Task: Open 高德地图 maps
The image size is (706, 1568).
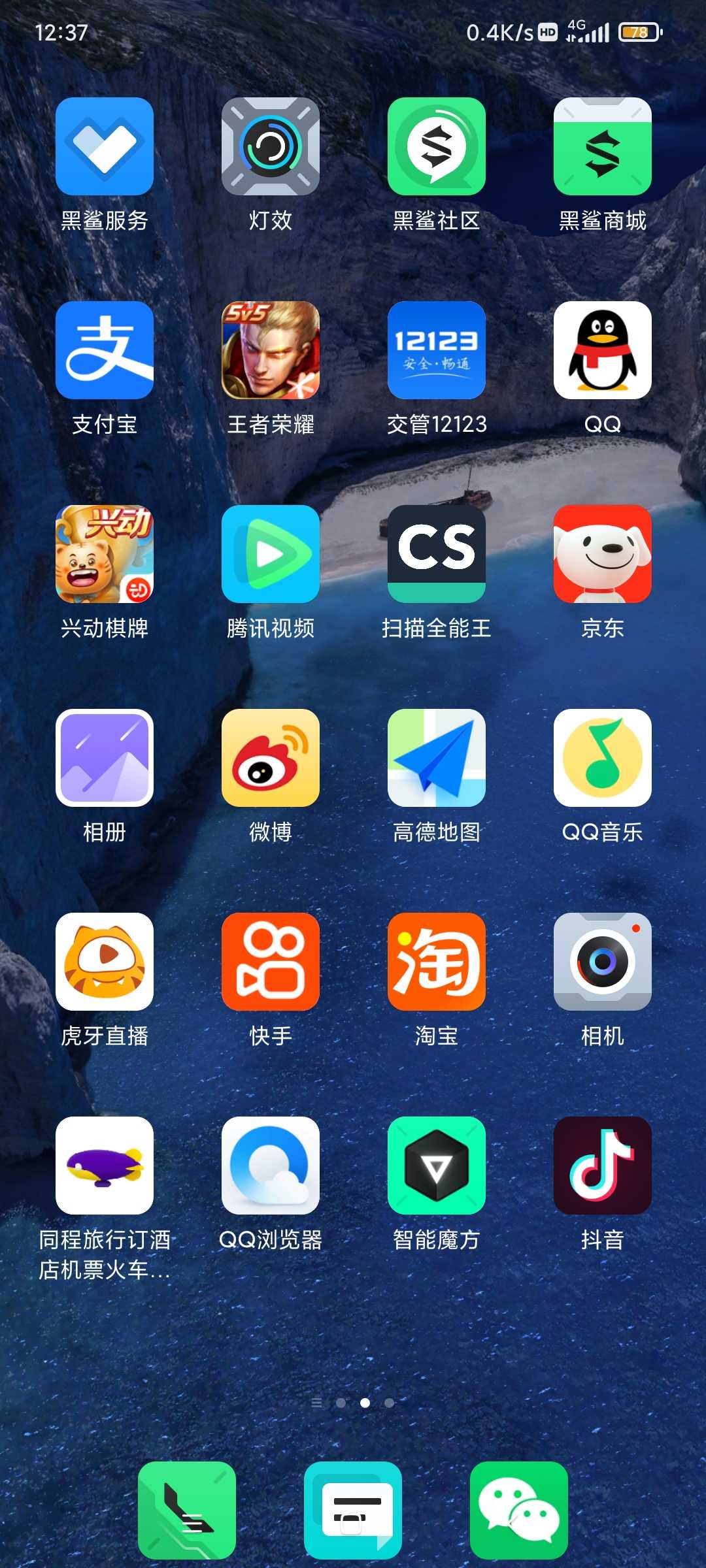Action: (437, 758)
